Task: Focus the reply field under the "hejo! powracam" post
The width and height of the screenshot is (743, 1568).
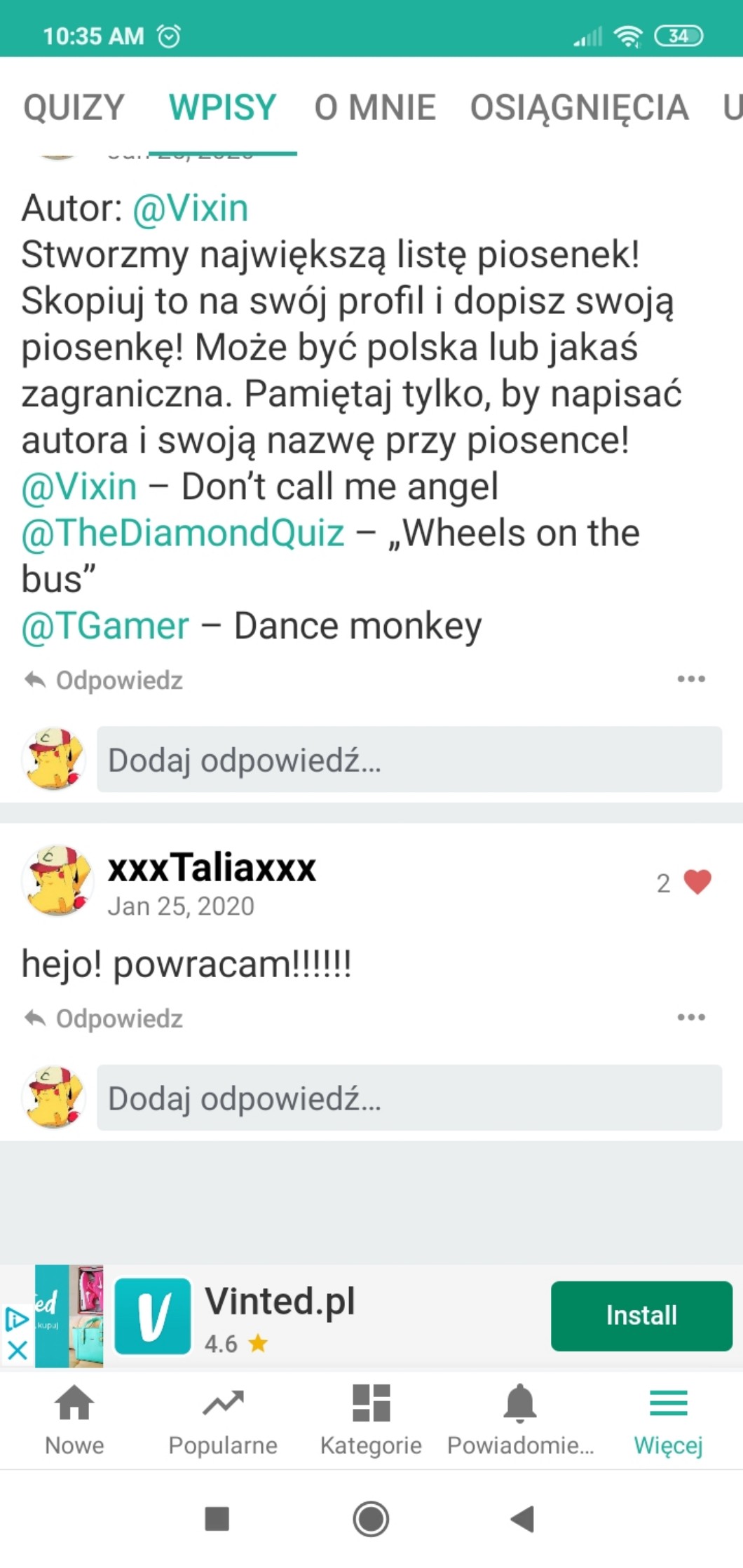Action: pyautogui.click(x=409, y=1098)
